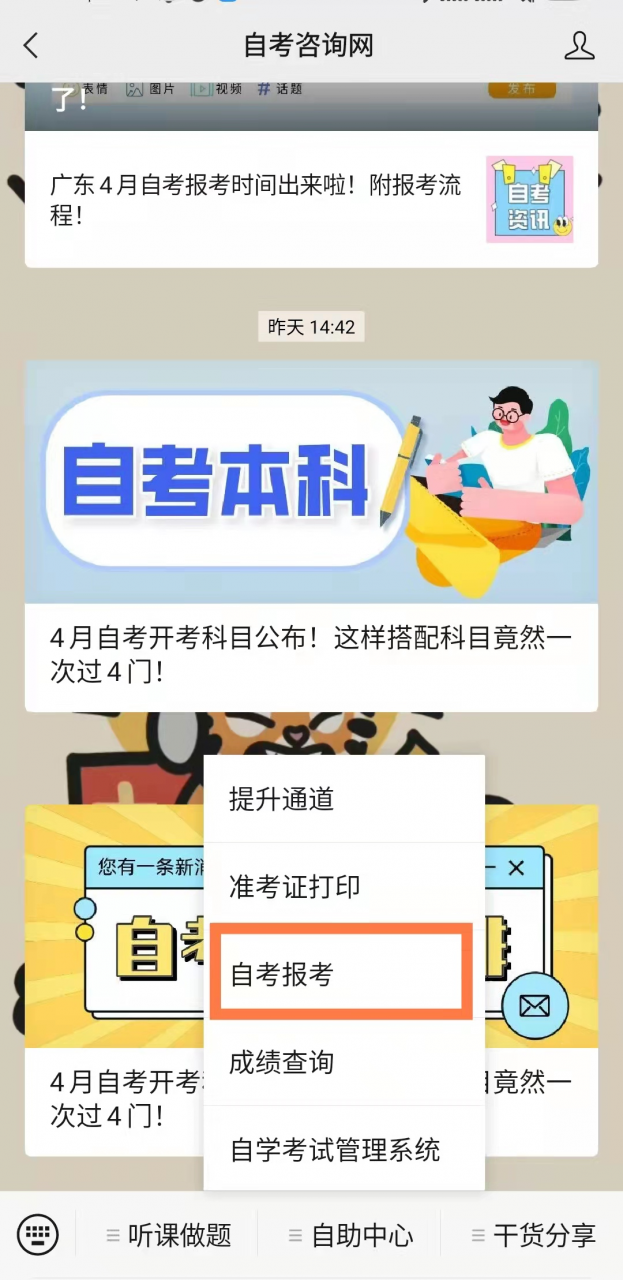Switch to keyboard input mode
The height and width of the screenshot is (1280, 623).
pyautogui.click(x=38, y=1235)
